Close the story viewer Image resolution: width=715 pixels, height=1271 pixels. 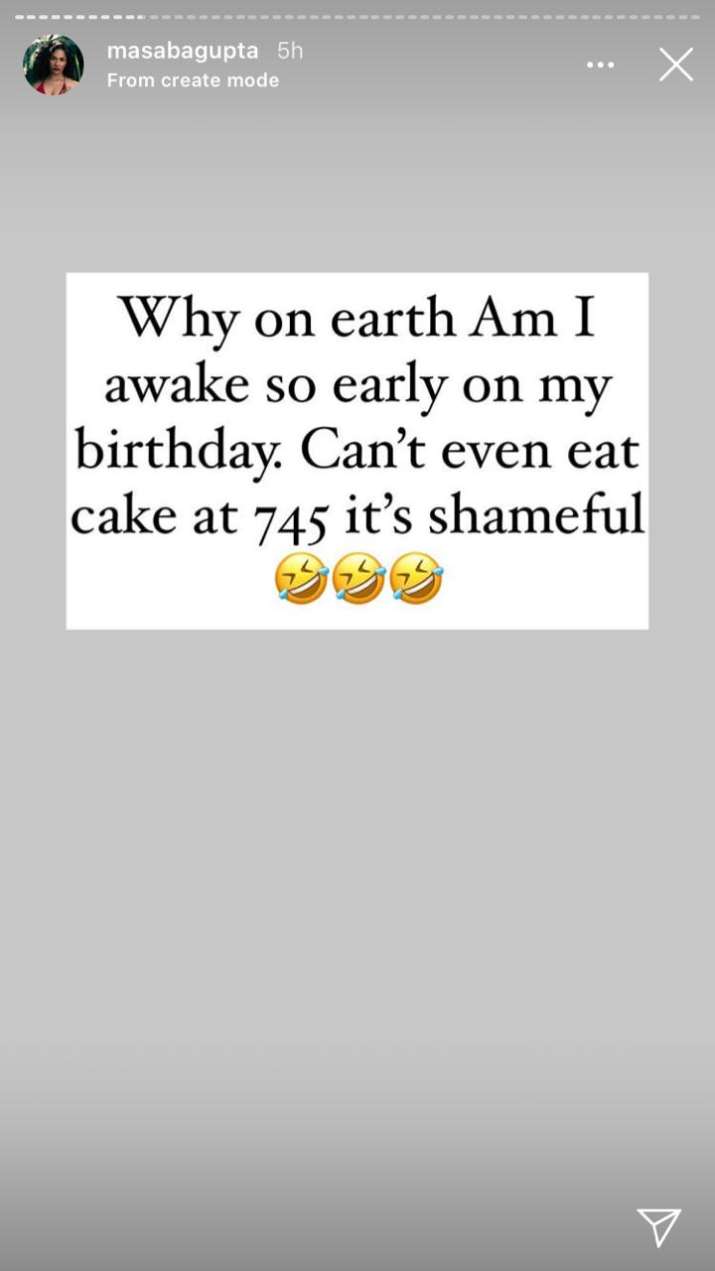pos(676,65)
